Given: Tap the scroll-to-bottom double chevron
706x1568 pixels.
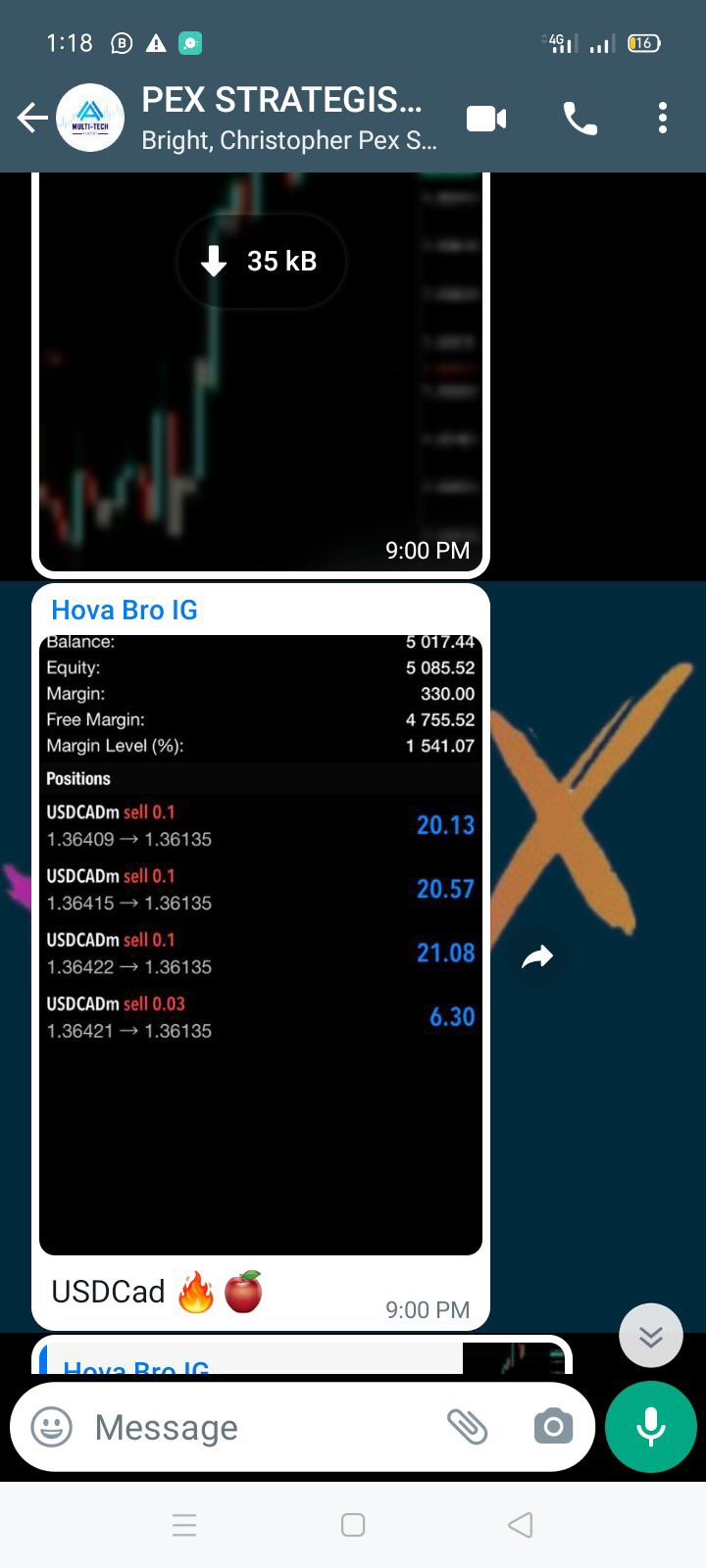Looking at the screenshot, I should click(650, 1335).
